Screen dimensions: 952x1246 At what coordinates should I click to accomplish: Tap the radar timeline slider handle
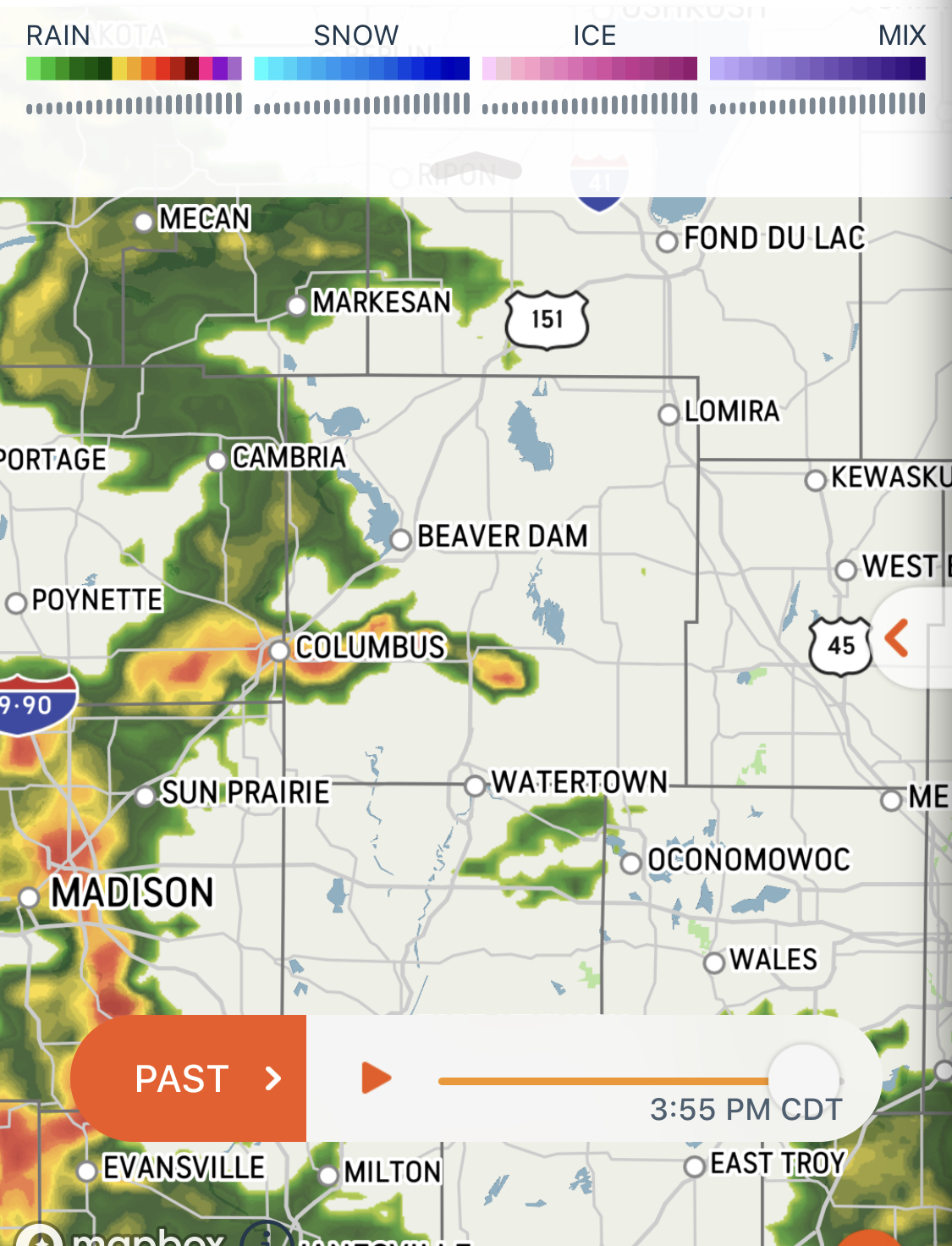click(803, 1079)
